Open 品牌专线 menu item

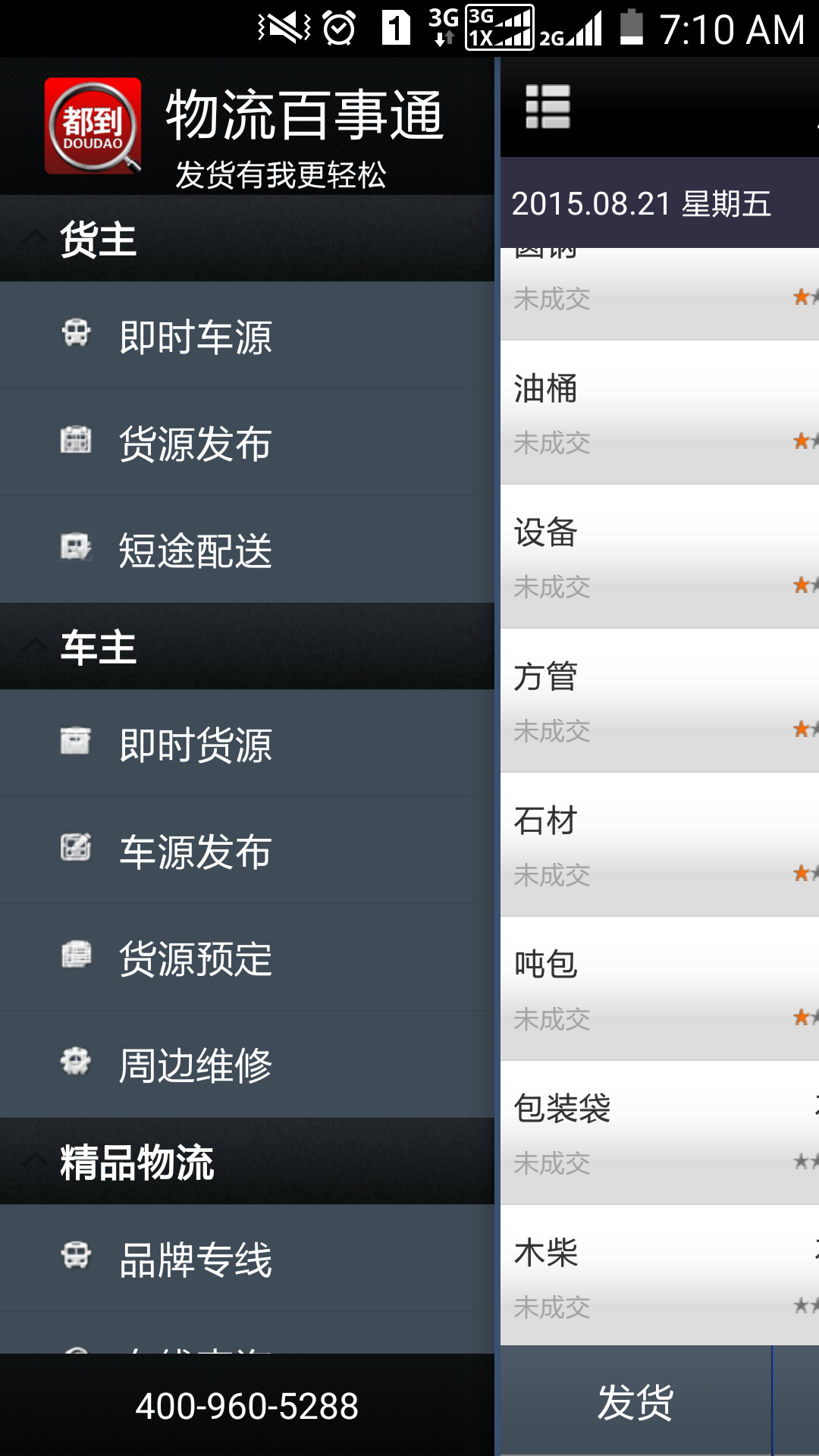tap(247, 1259)
